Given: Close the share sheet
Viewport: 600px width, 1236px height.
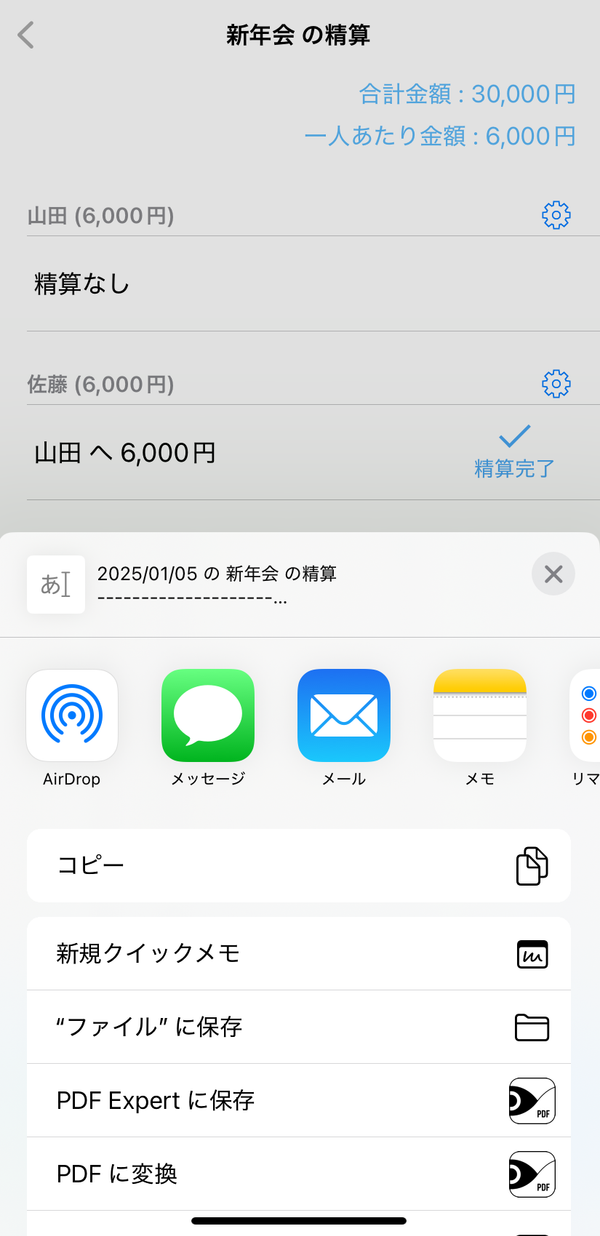Looking at the screenshot, I should [553, 574].
